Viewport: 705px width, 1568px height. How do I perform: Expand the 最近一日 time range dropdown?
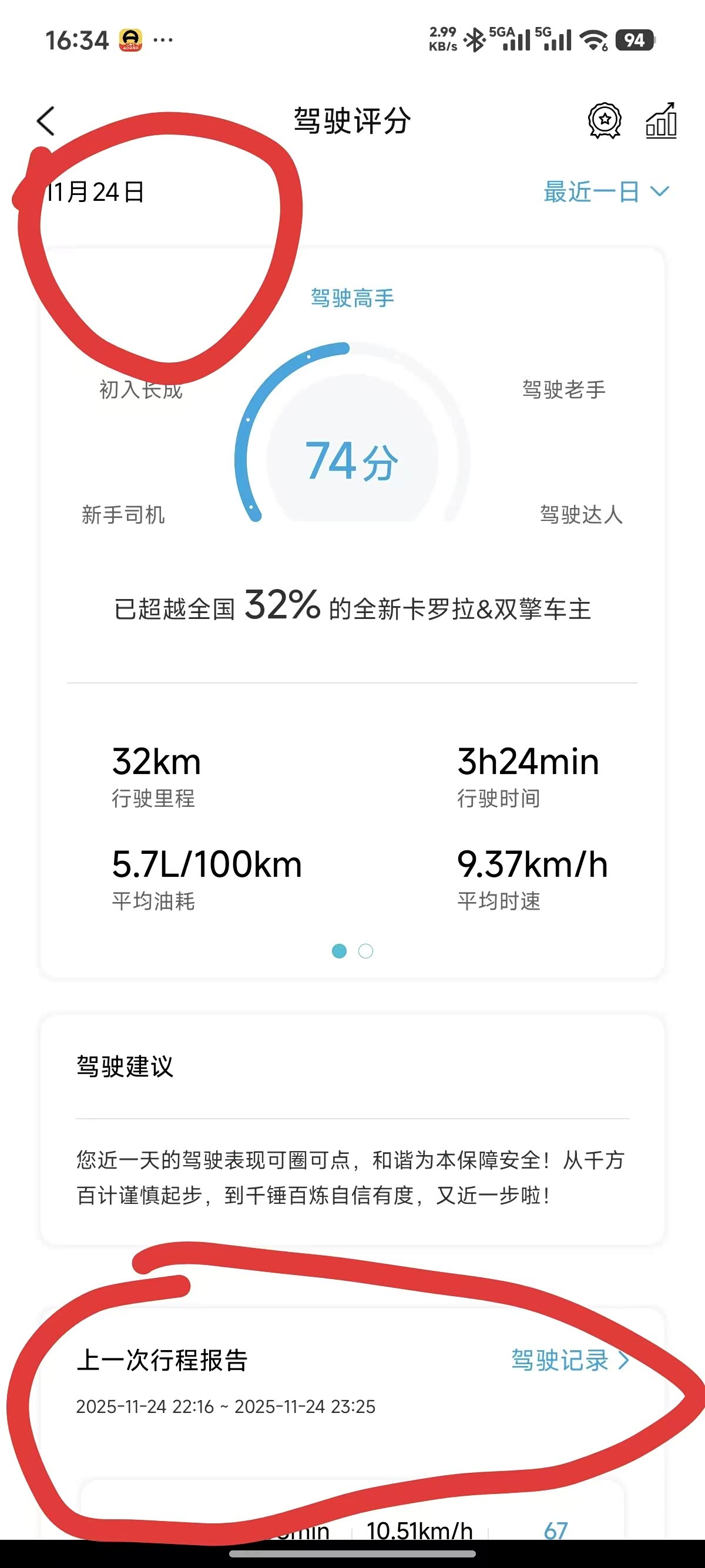pyautogui.click(x=606, y=191)
